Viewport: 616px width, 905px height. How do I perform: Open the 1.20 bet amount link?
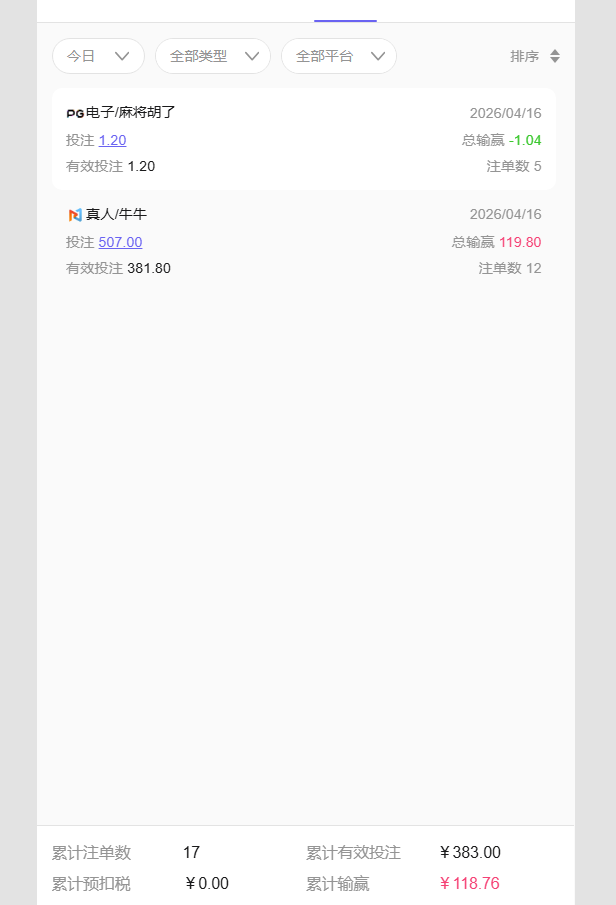click(112, 140)
